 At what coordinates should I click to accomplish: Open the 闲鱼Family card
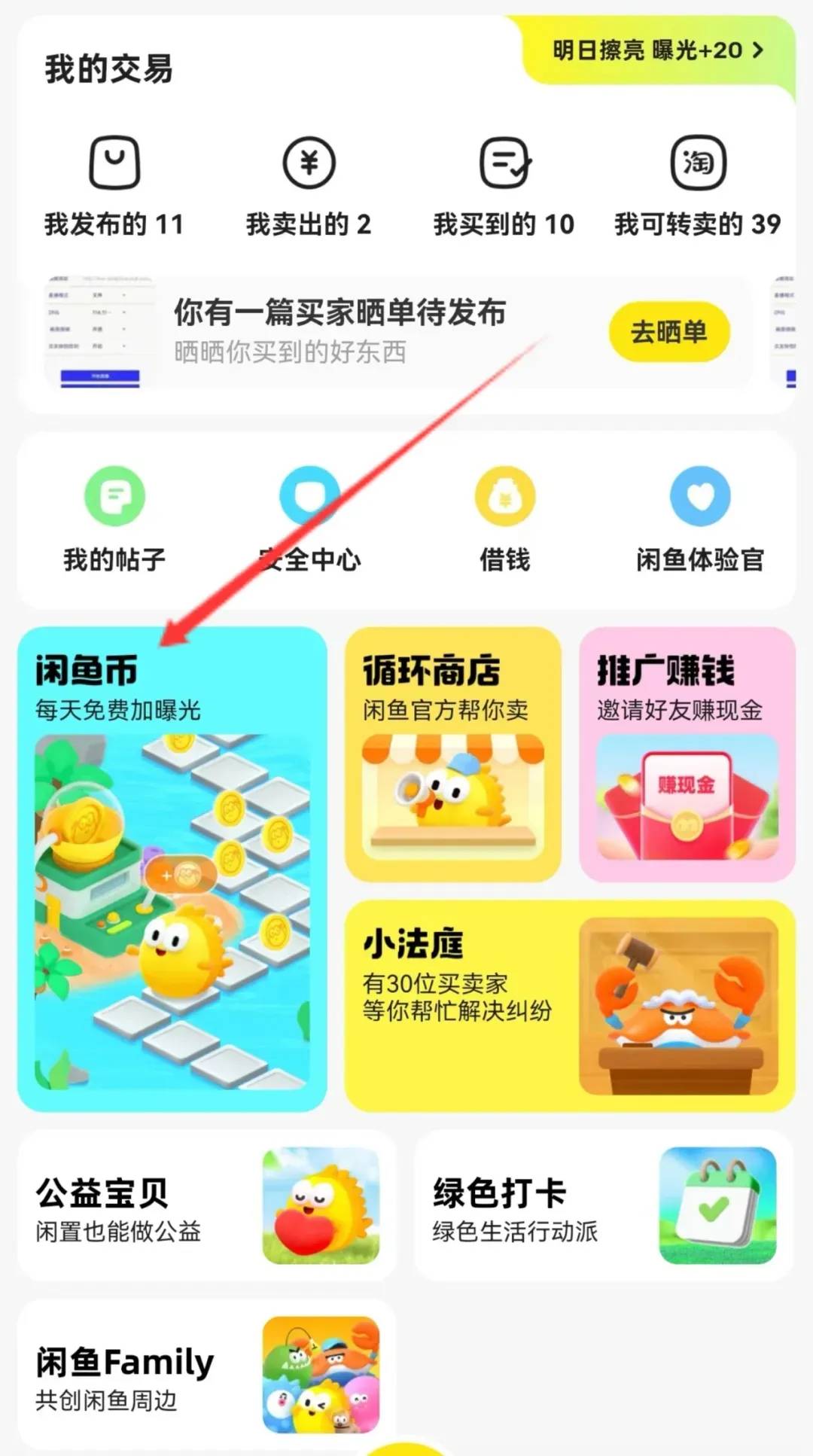pos(207,1375)
